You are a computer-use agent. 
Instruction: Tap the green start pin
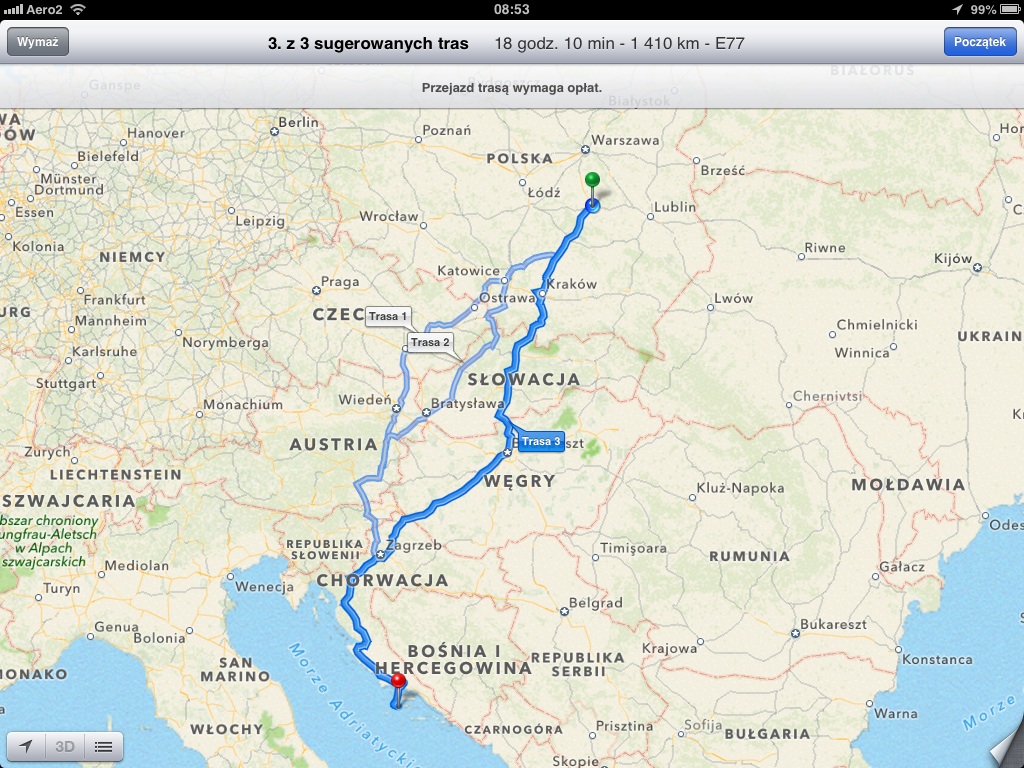pyautogui.click(x=592, y=183)
